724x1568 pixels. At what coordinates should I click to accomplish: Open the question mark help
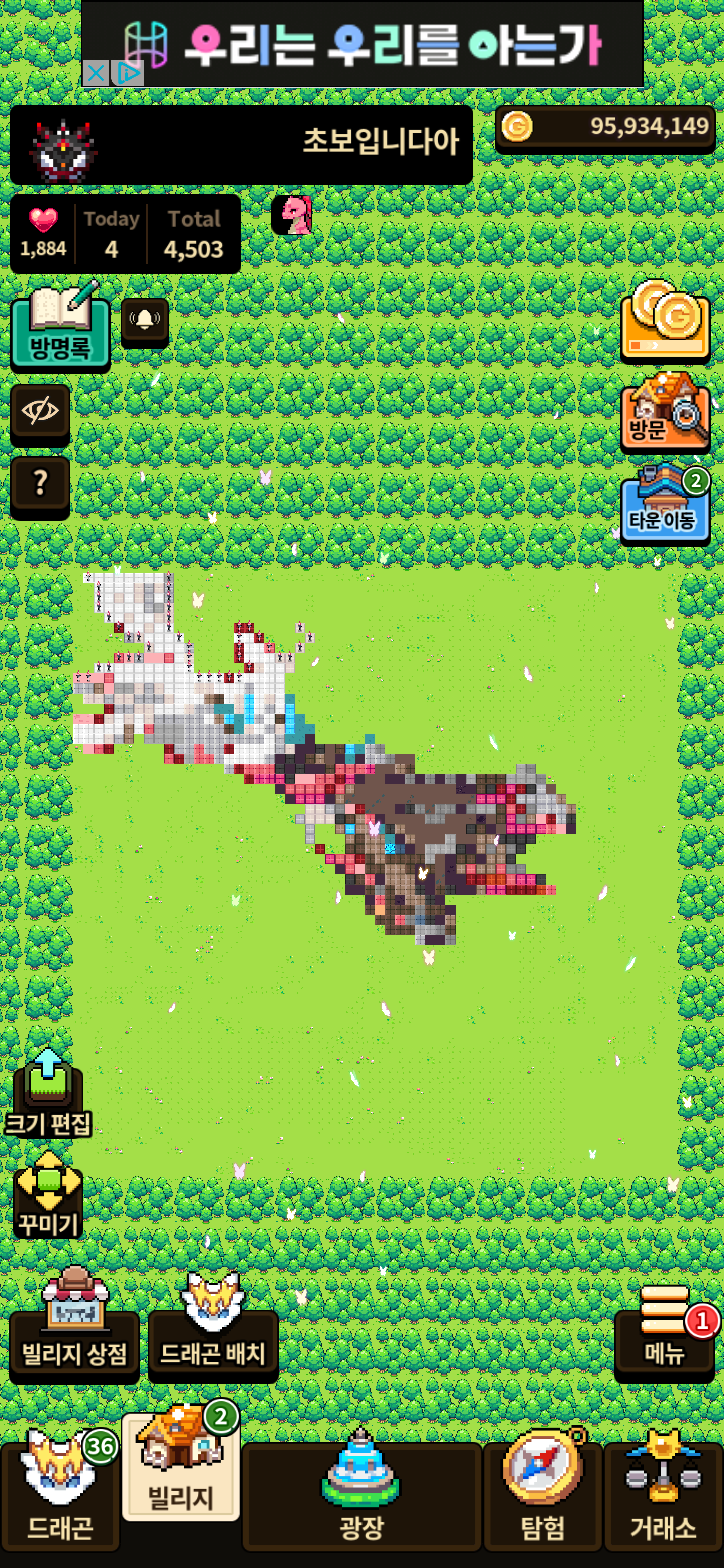pyautogui.click(x=40, y=484)
